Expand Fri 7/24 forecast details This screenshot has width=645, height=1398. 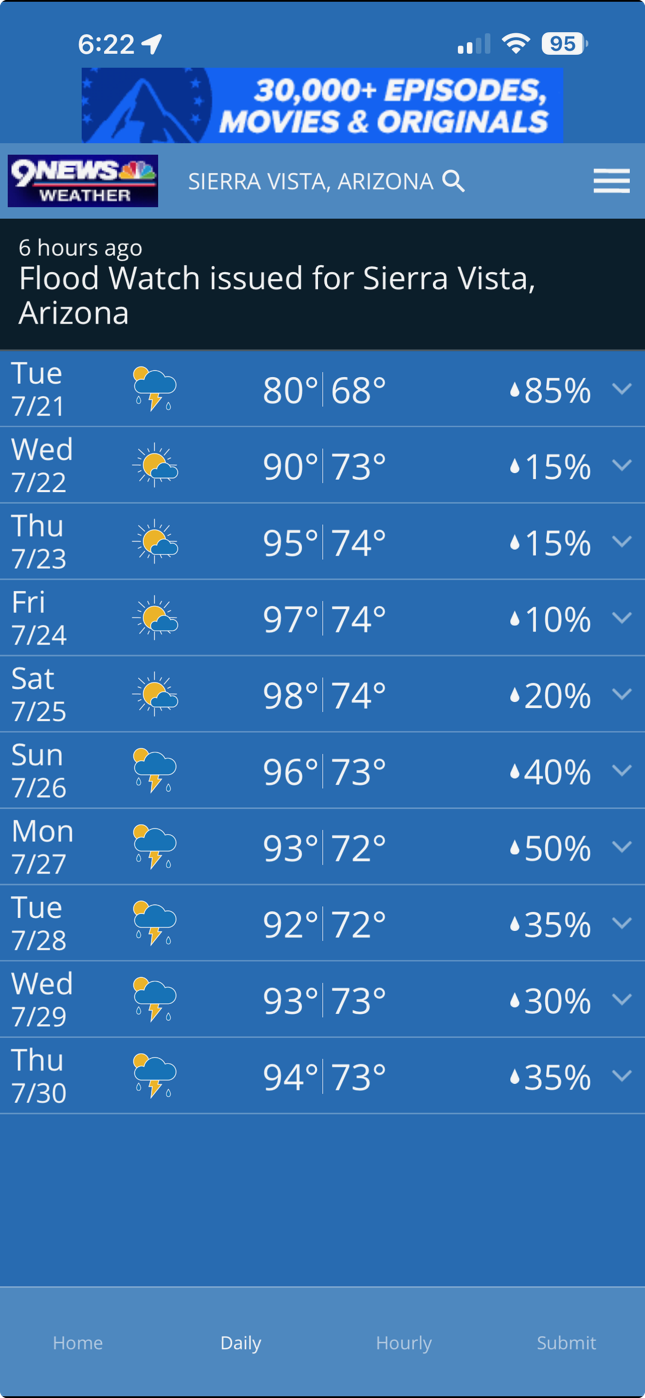622,618
